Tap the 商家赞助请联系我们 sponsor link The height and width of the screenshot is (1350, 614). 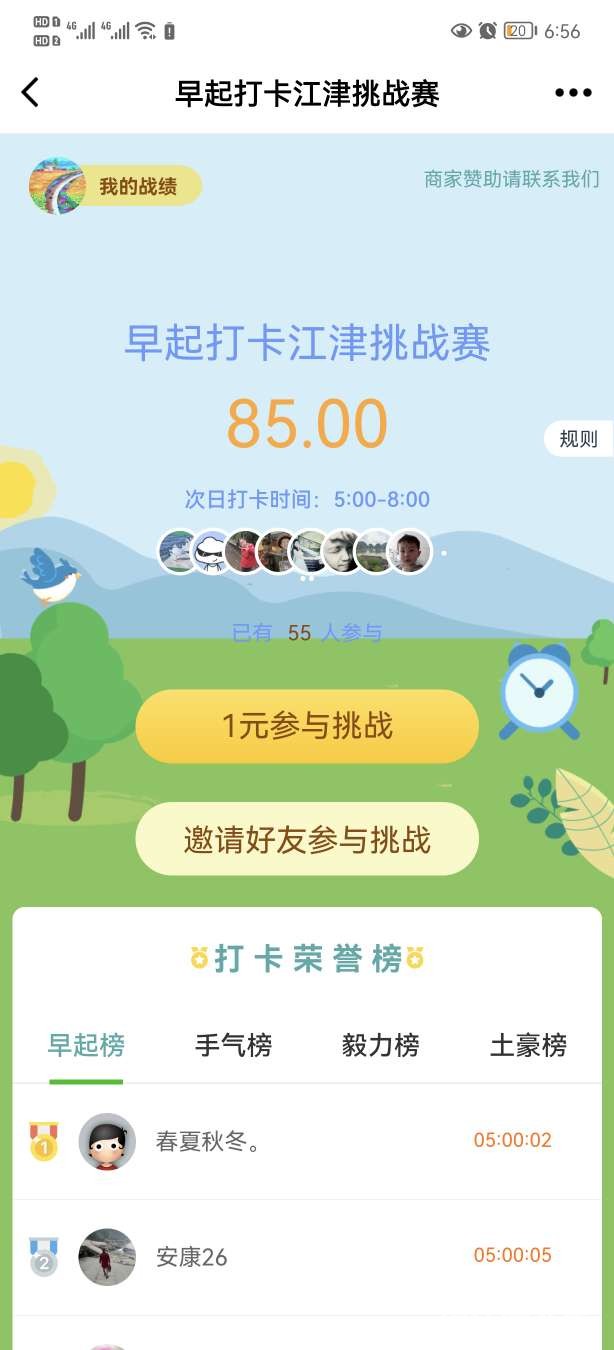click(511, 179)
